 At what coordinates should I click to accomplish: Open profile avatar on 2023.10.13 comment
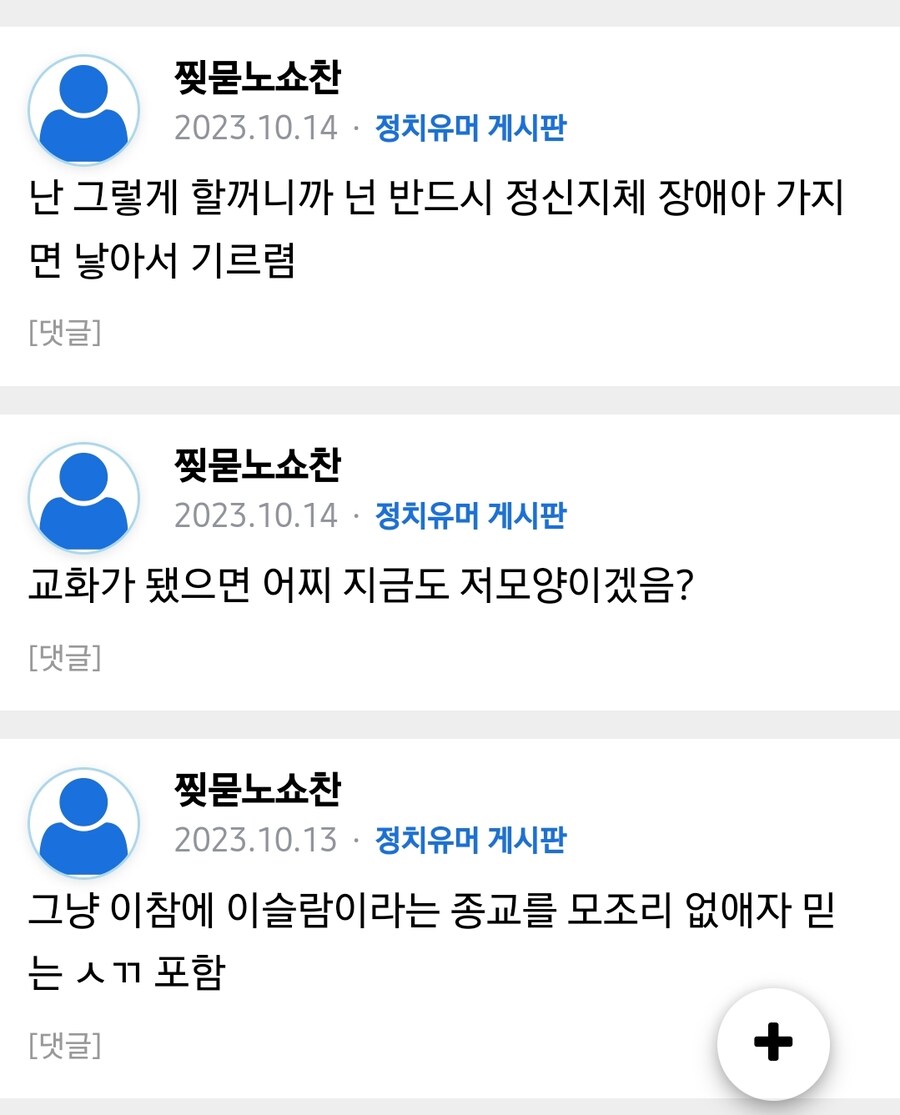pos(84,823)
